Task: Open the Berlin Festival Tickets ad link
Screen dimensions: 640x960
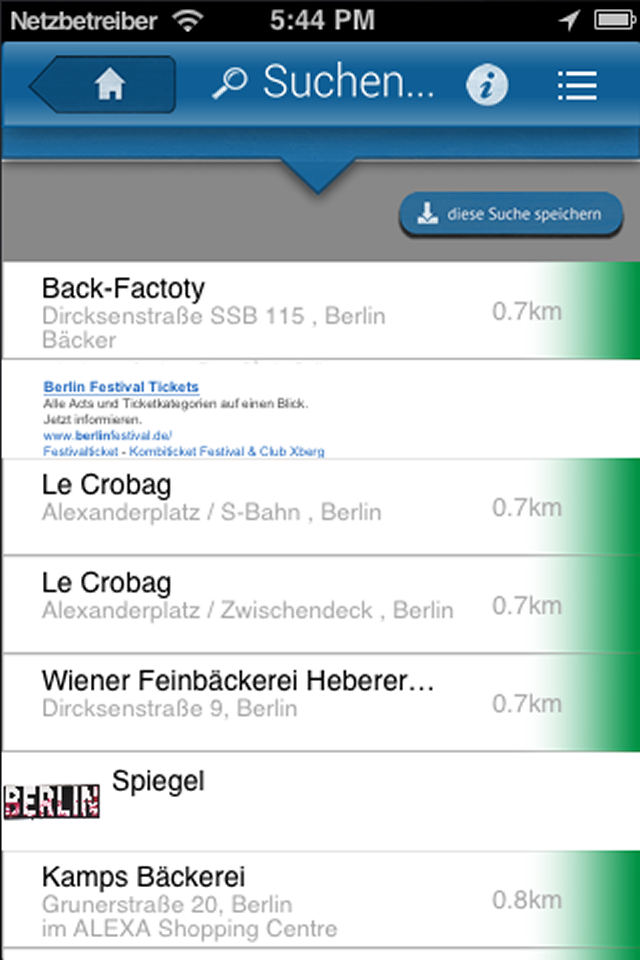Action: (121, 387)
